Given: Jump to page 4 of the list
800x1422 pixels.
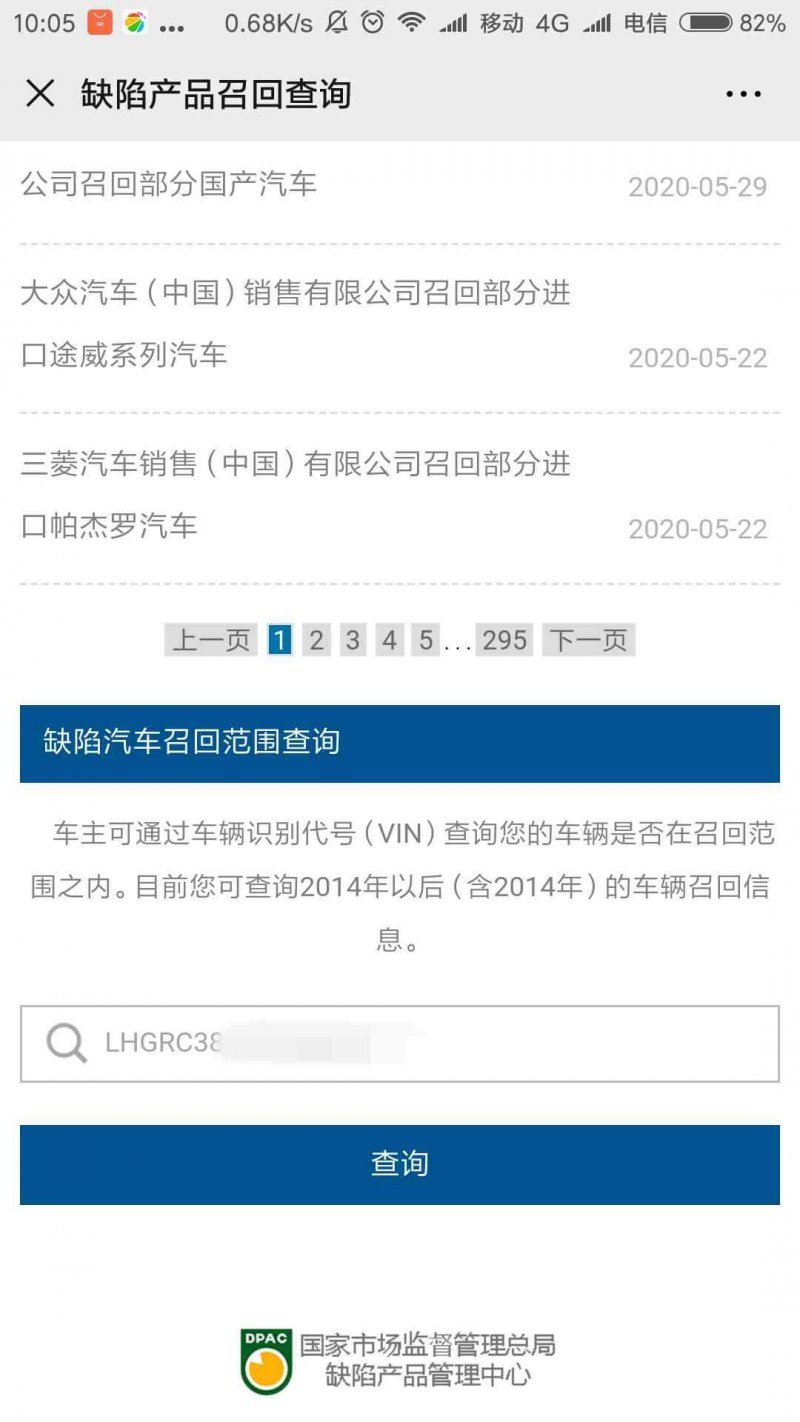Looking at the screenshot, I should (x=389, y=641).
